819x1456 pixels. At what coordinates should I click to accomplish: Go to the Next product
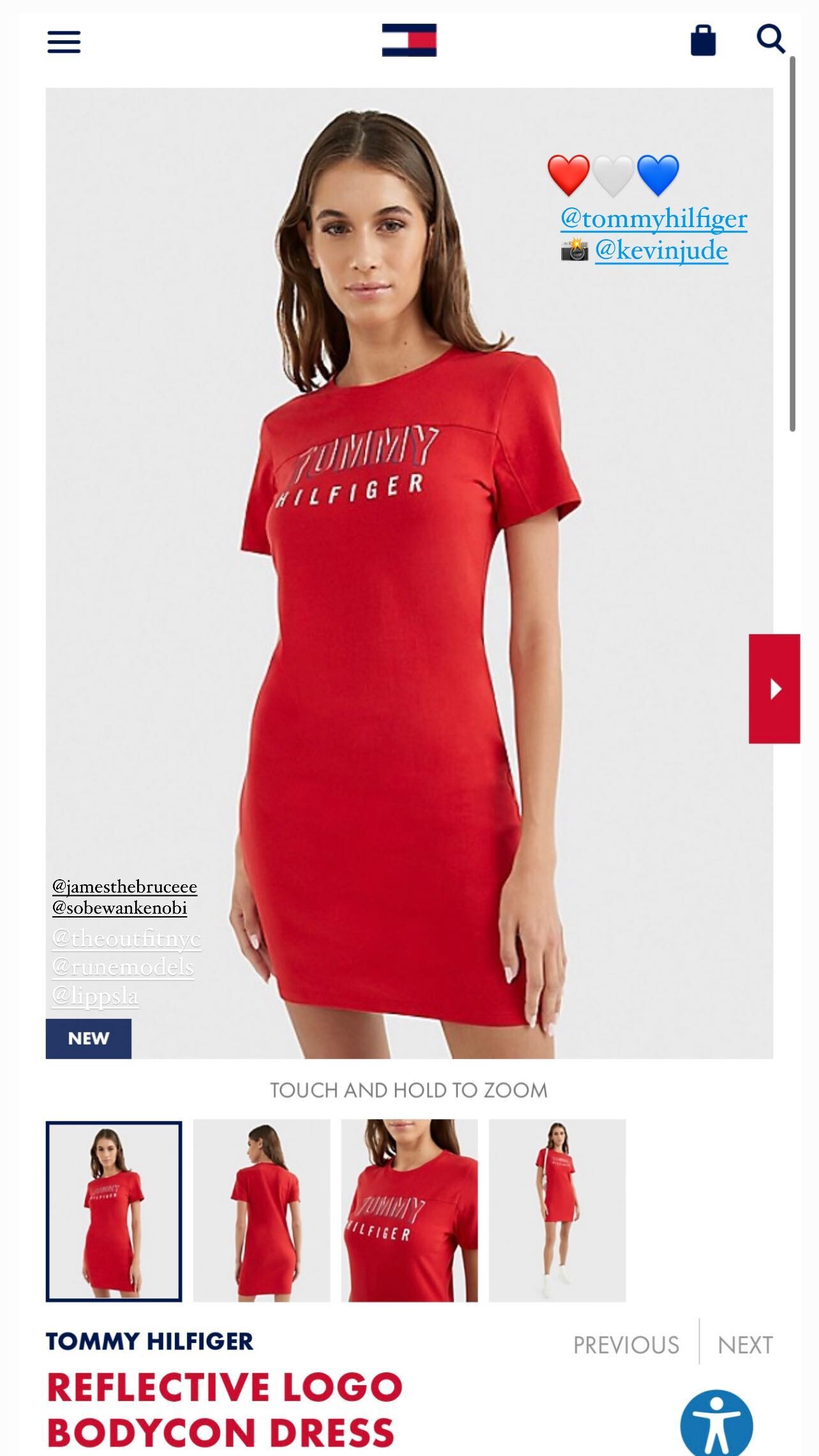click(x=745, y=1345)
